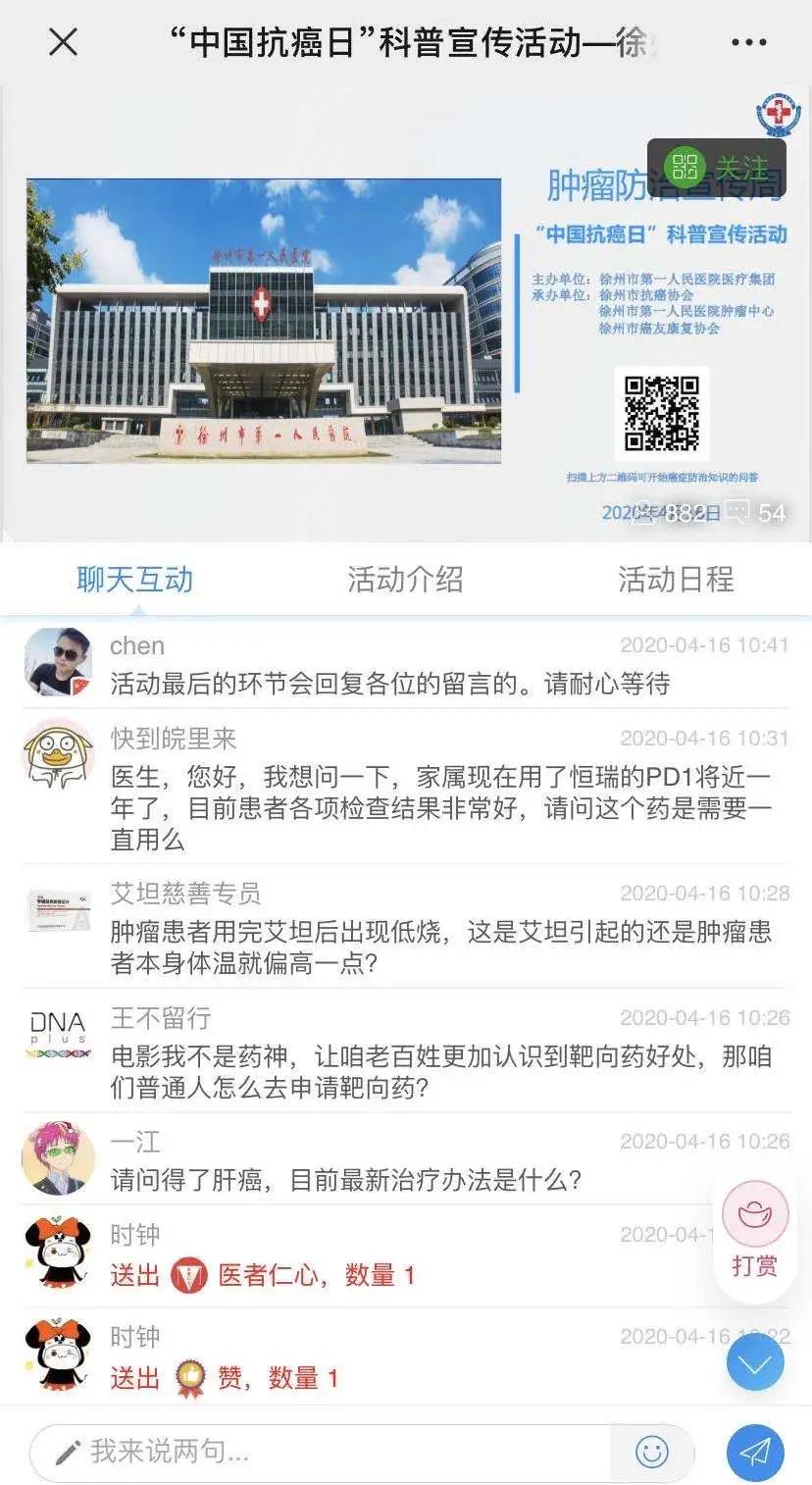Switch to the 活动日程 tab

[676, 580]
